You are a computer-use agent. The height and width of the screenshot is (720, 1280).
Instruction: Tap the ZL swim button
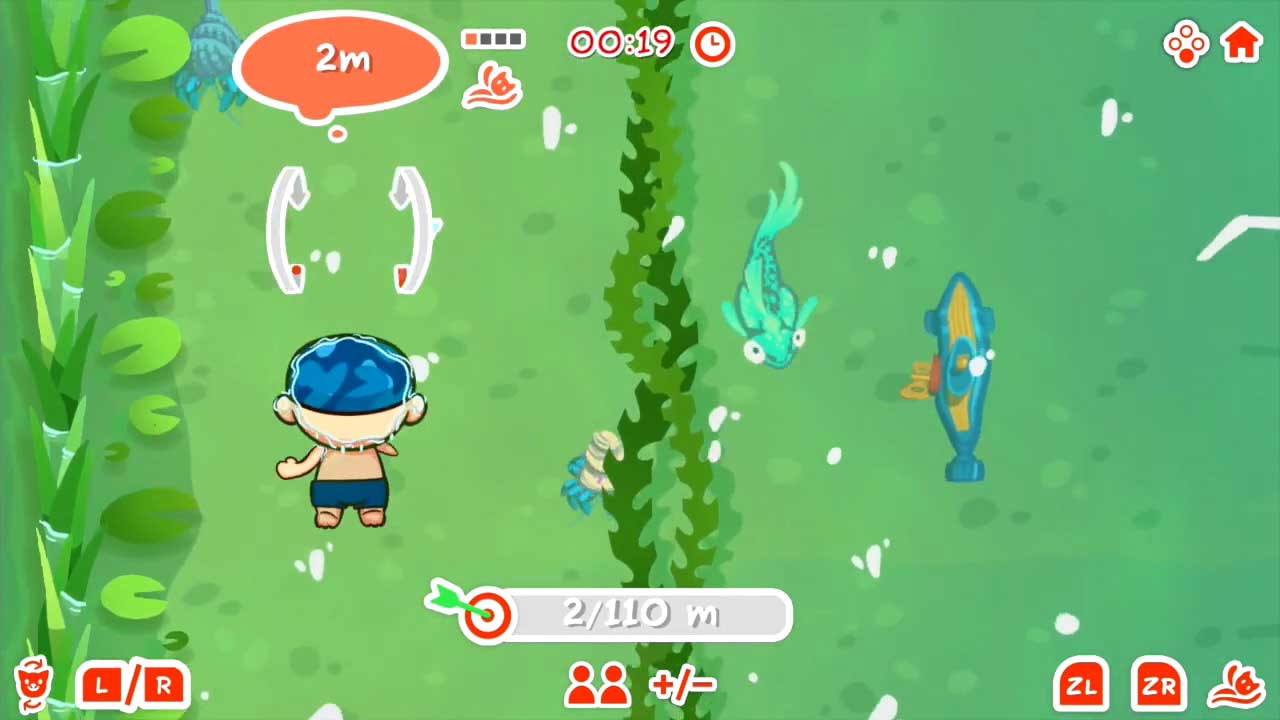1081,686
